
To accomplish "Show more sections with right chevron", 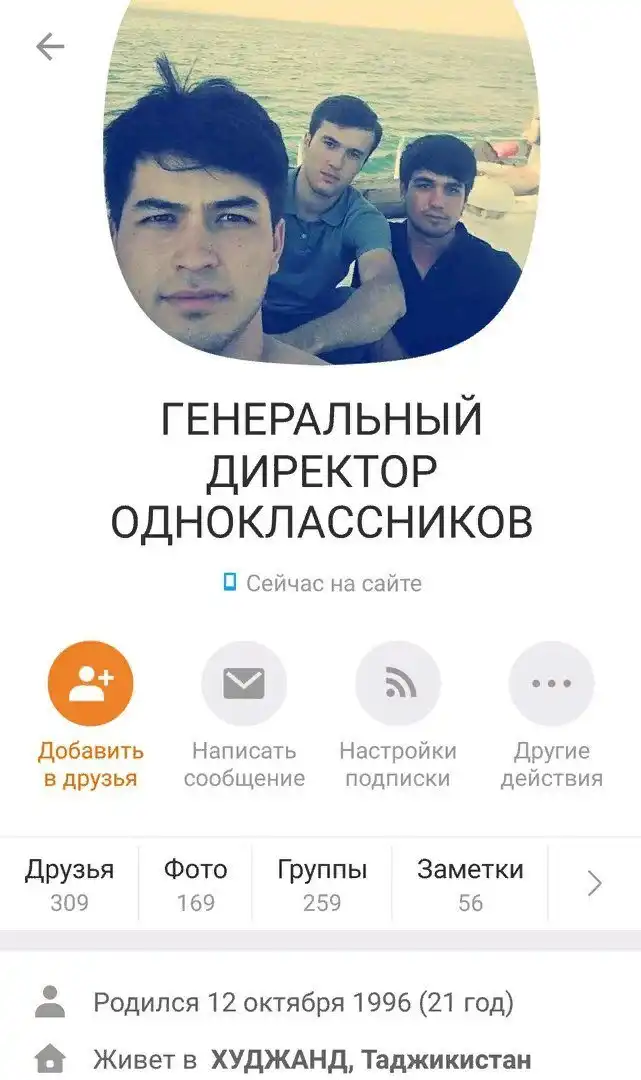I will pos(595,884).
